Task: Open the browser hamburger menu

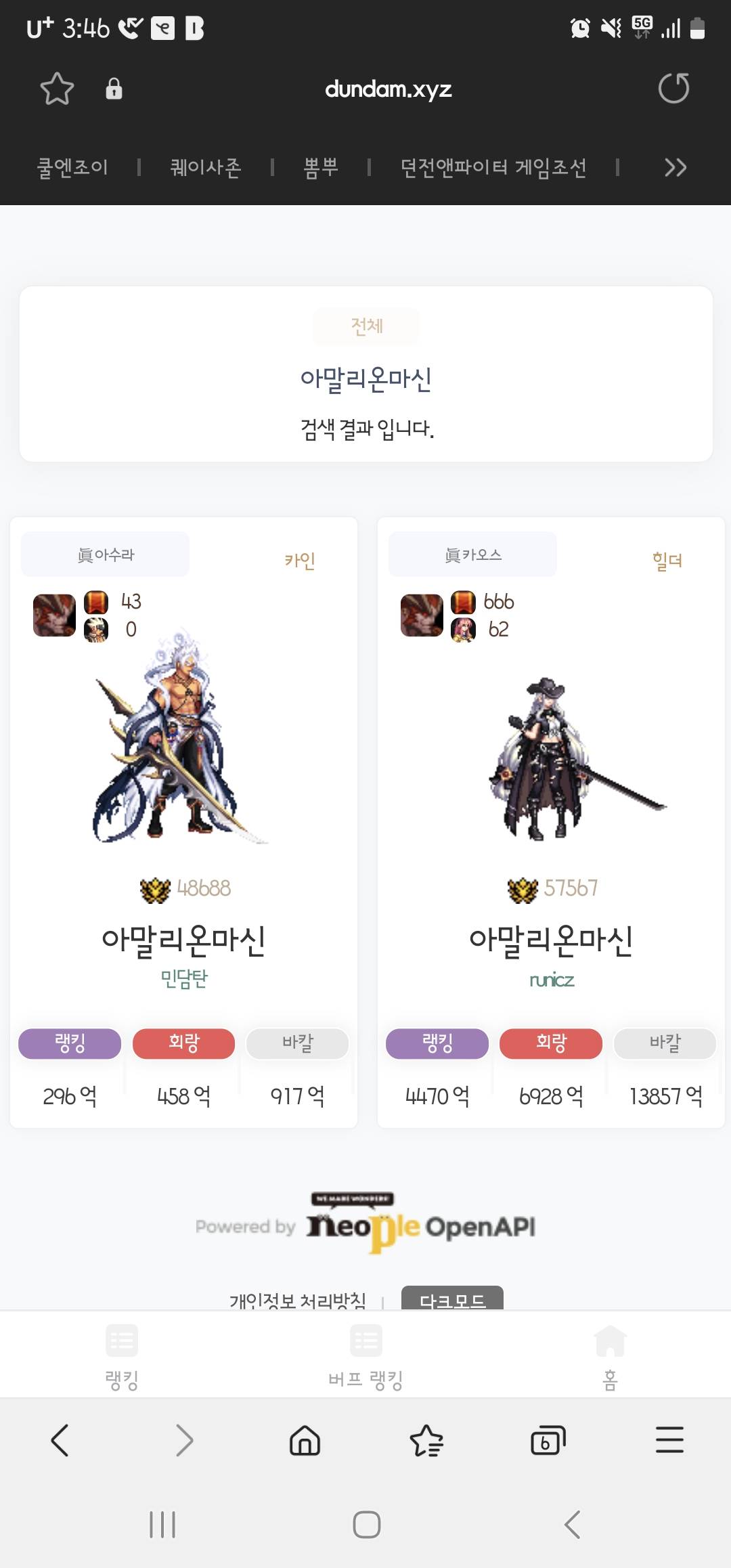Action: tap(669, 1439)
